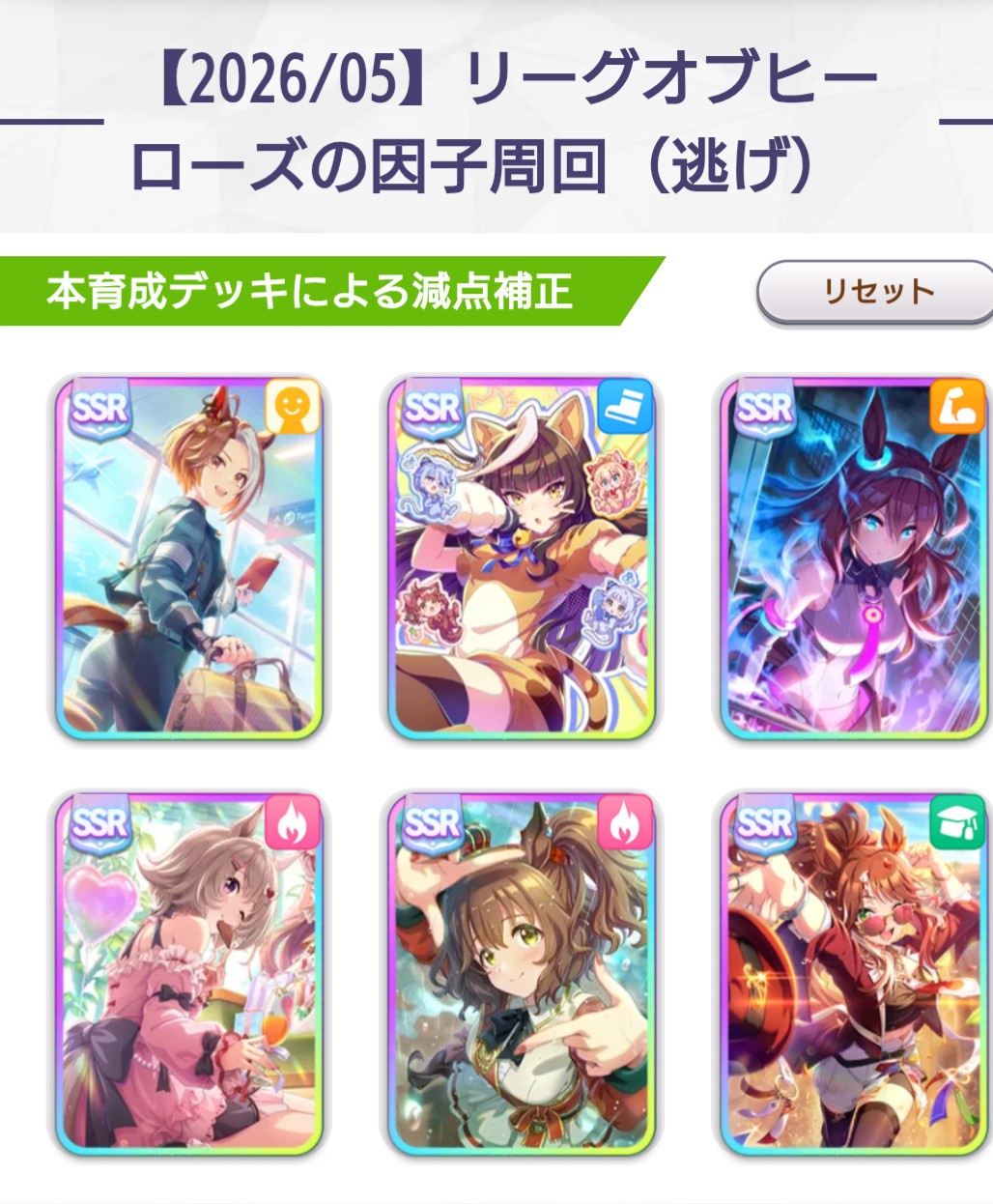
Task: Pick the SSR wisdom card with graduation cap icon
Action: click(854, 972)
